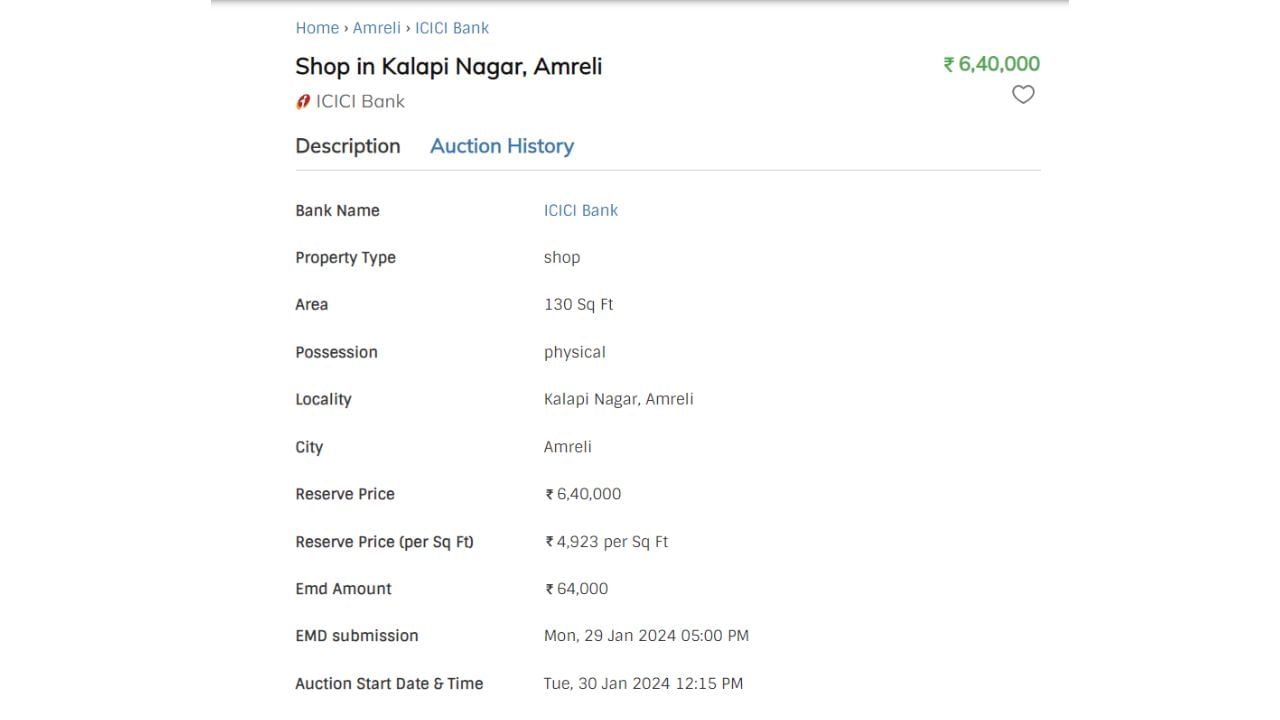Switch to the Auction History tab

pos(502,146)
